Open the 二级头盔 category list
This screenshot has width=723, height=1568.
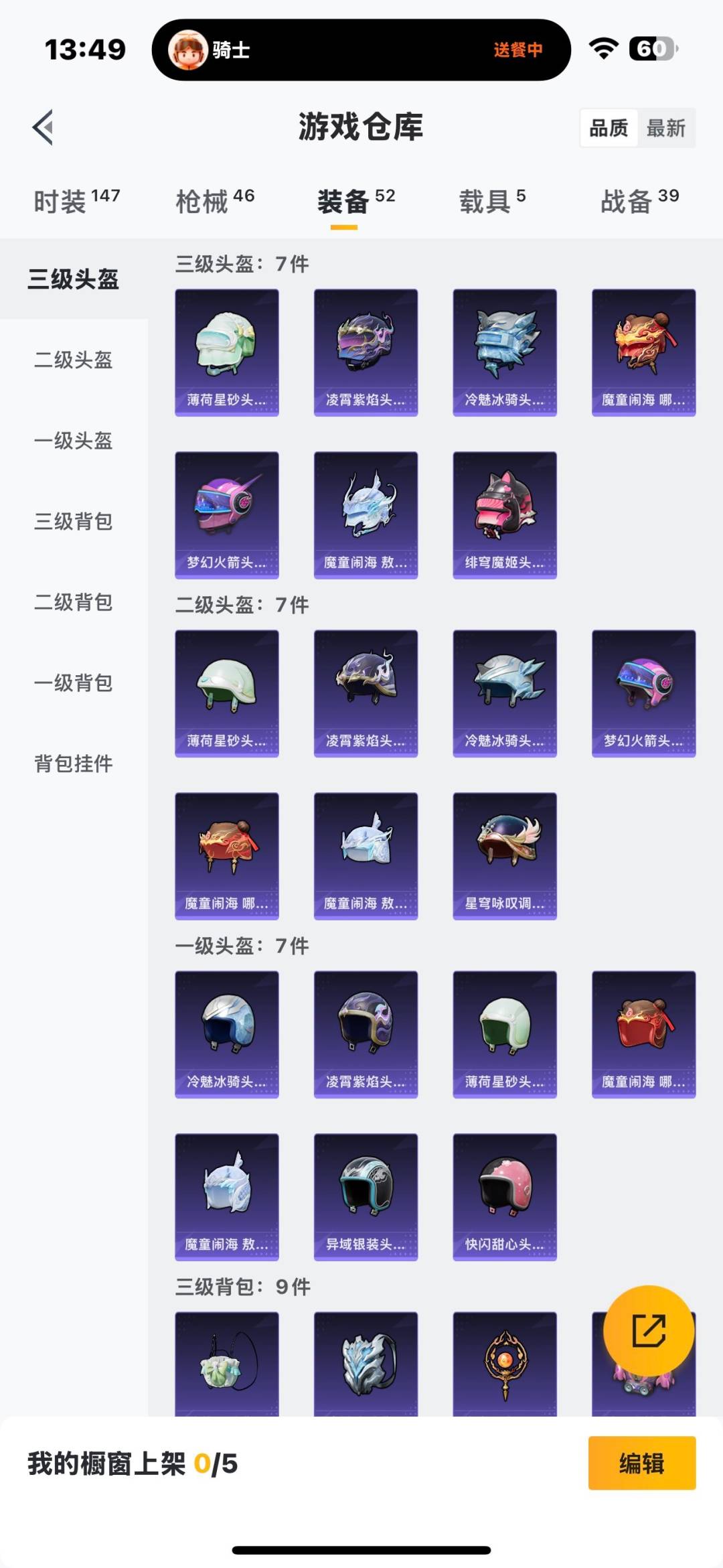(x=74, y=361)
